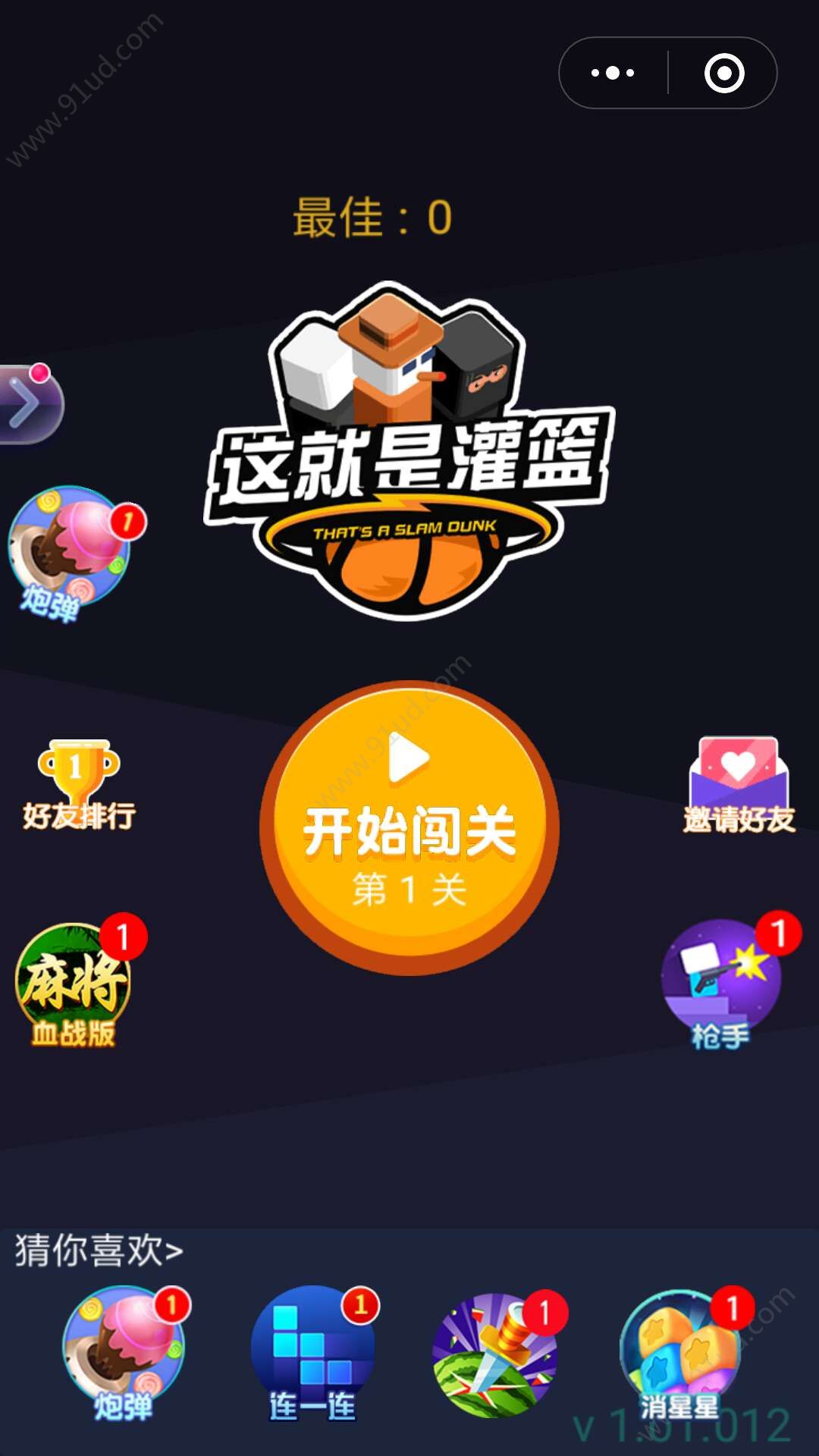Expand the side drawer arrow
Image resolution: width=819 pixels, height=1456 pixels.
pyautogui.click(x=27, y=404)
